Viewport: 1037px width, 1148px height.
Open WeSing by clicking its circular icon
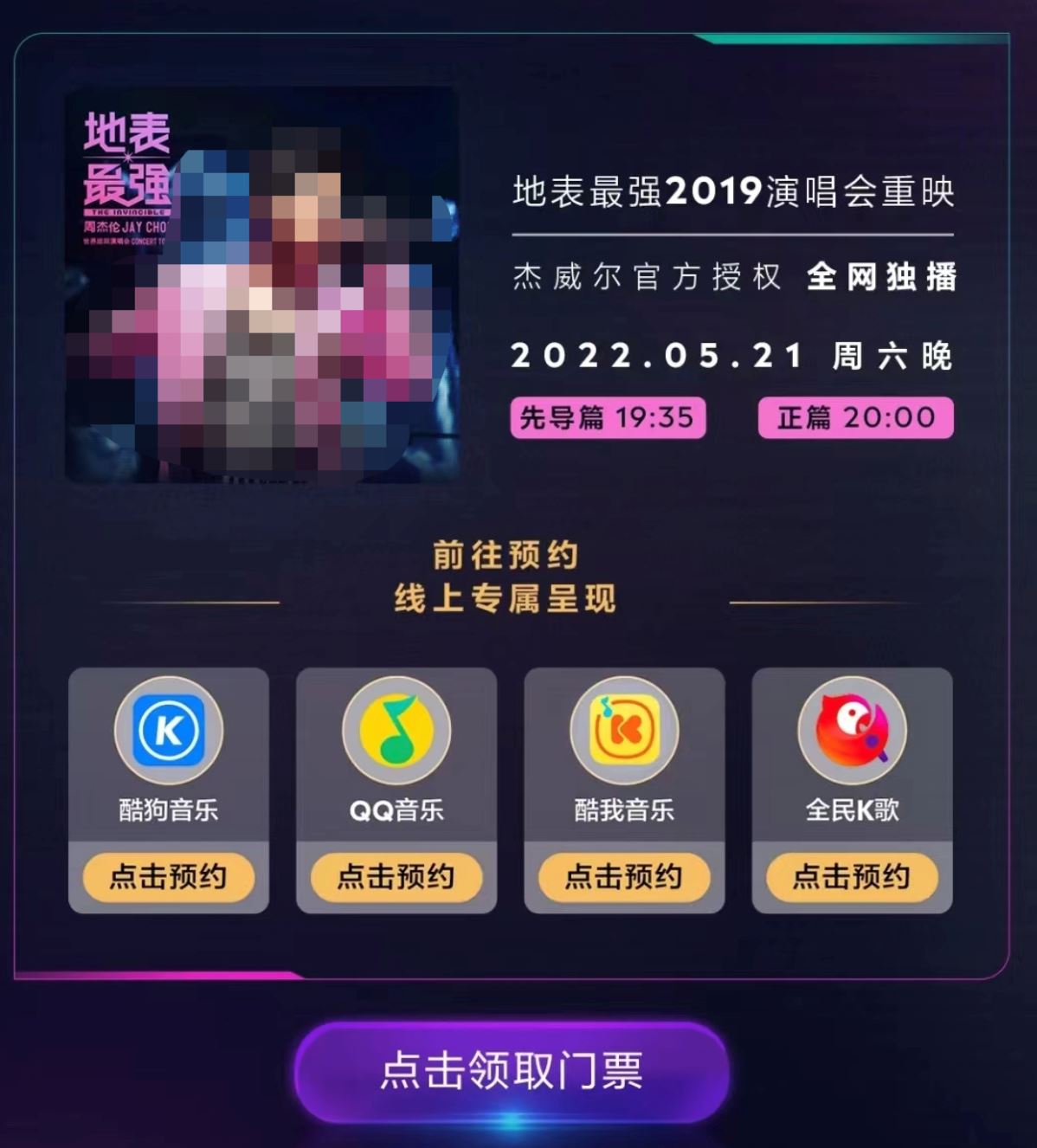[x=853, y=732]
